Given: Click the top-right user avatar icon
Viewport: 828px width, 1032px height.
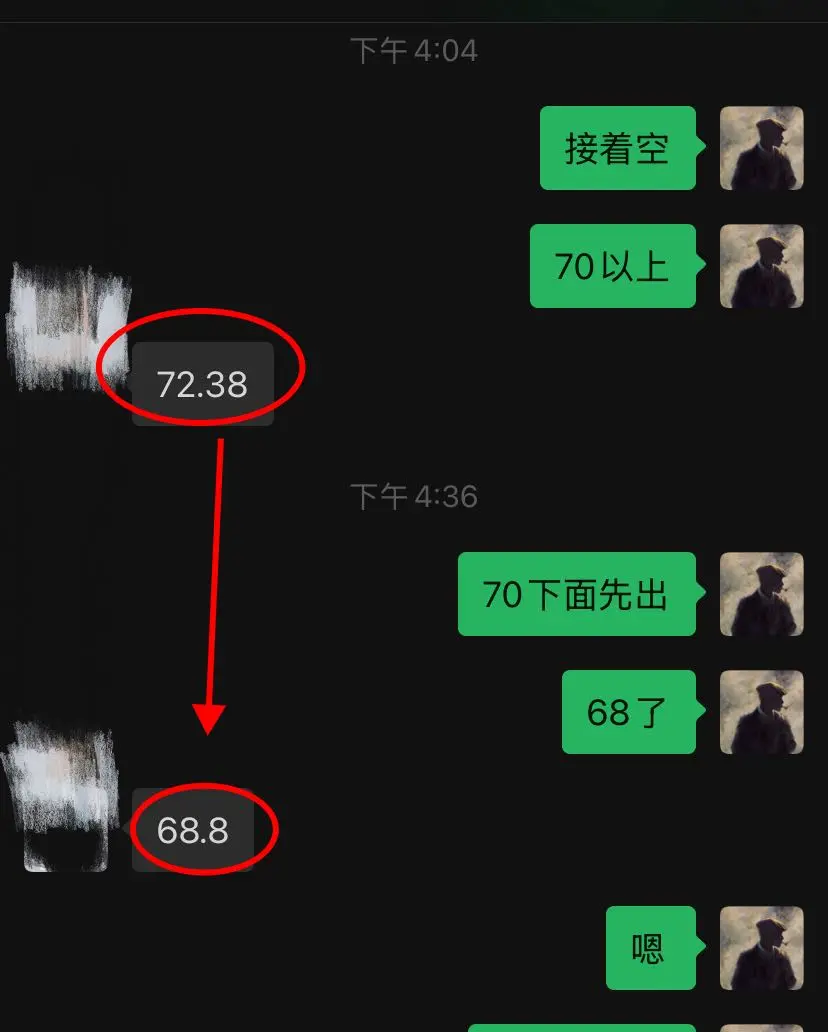Looking at the screenshot, I should tap(762, 149).
